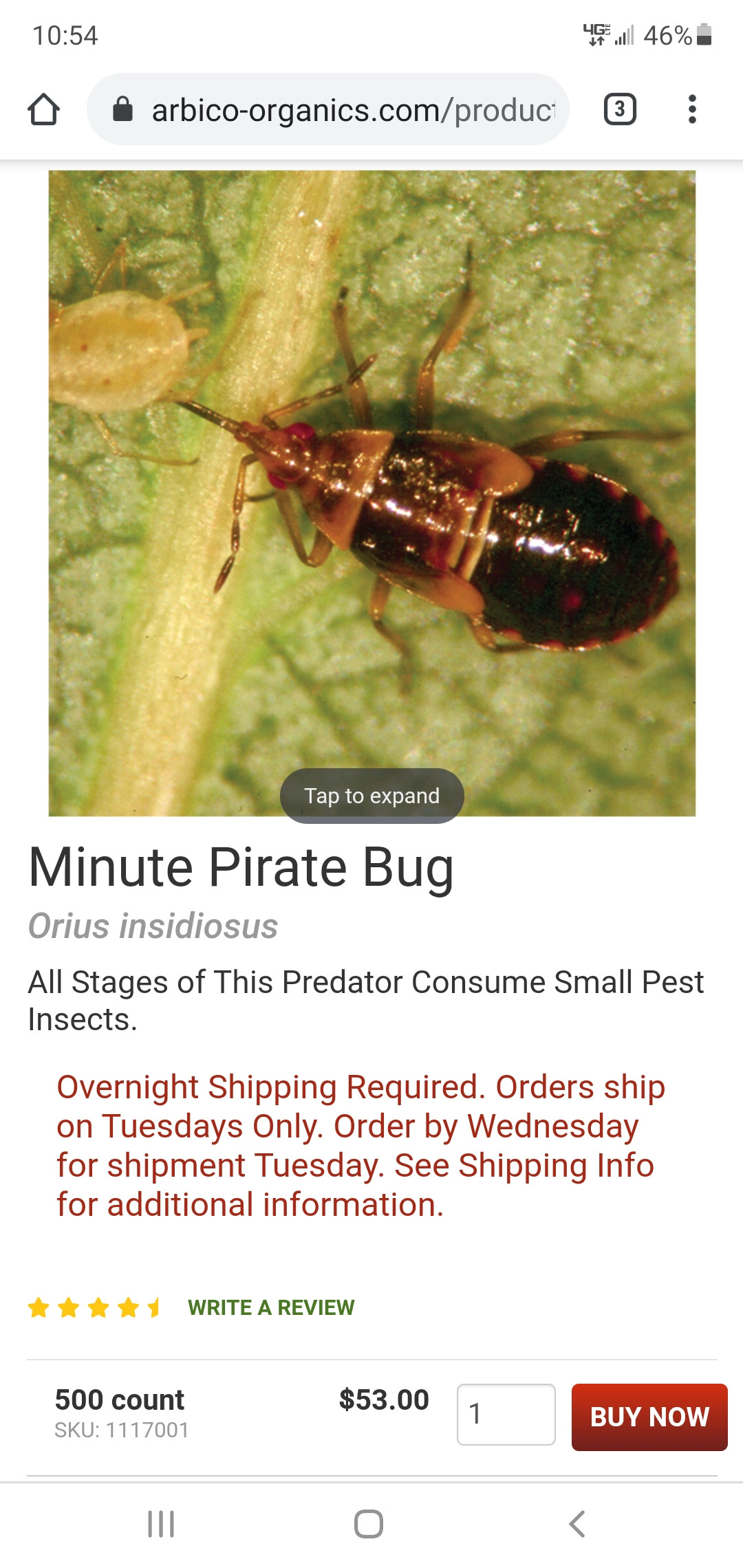Edit the quantity field for 500 count
This screenshot has width=743, height=1568.
coord(506,1415)
